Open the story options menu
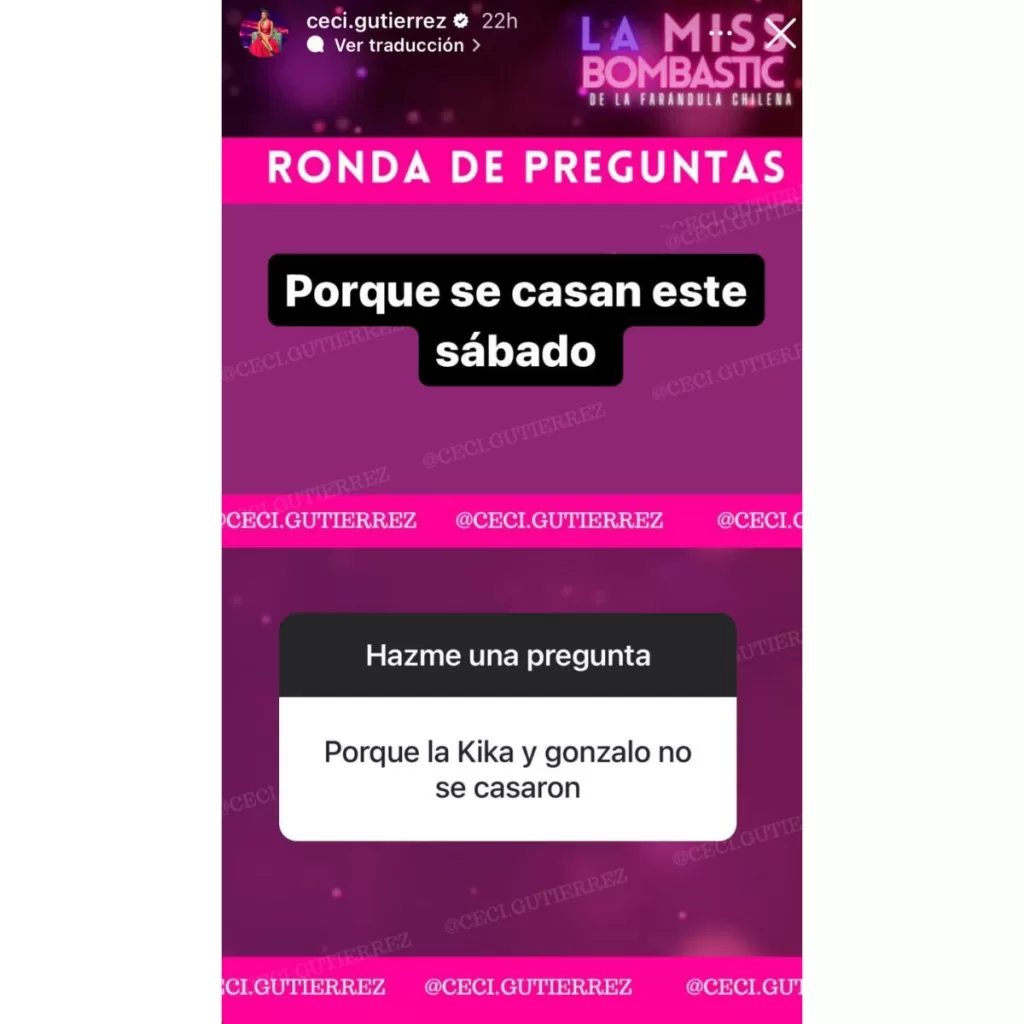 pyautogui.click(x=727, y=32)
